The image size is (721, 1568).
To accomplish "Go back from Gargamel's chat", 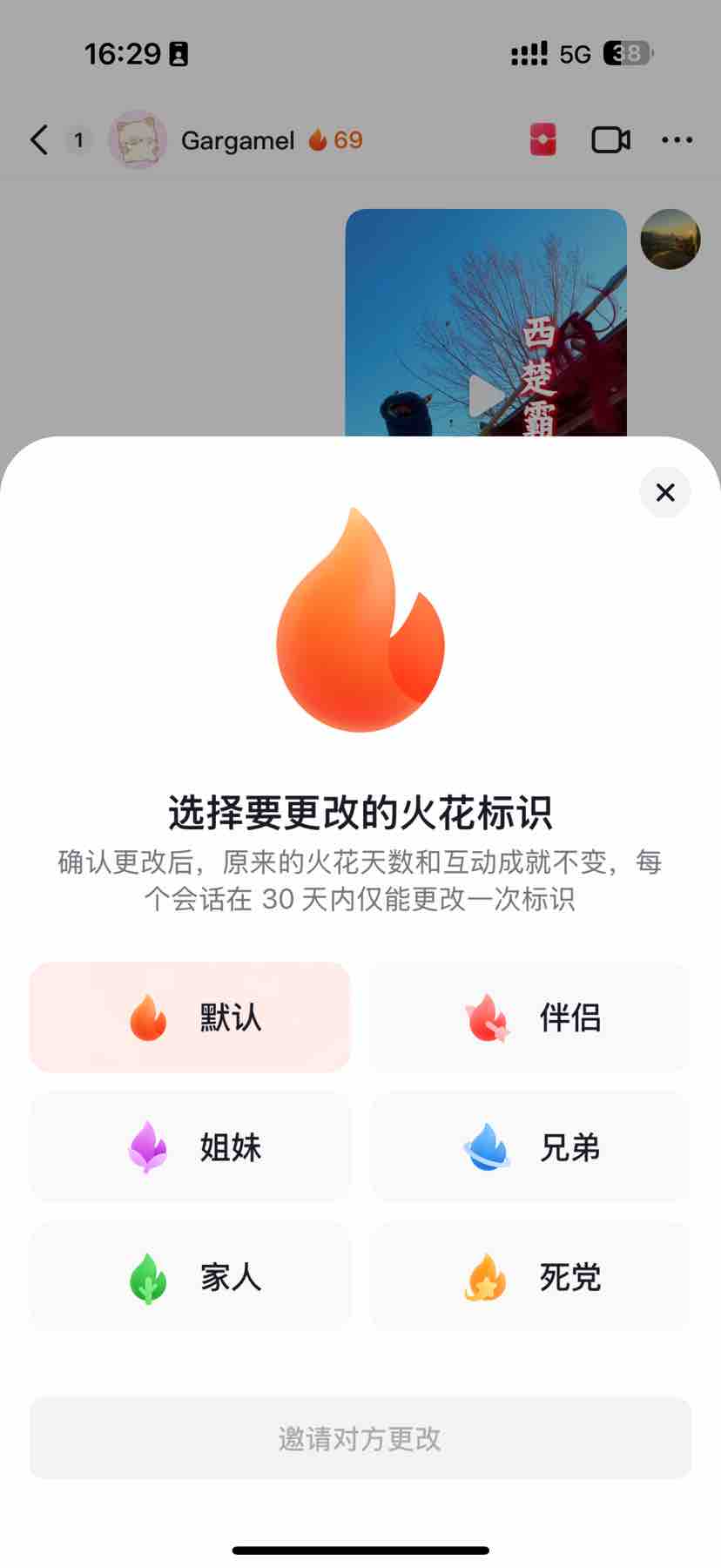I will (x=39, y=140).
